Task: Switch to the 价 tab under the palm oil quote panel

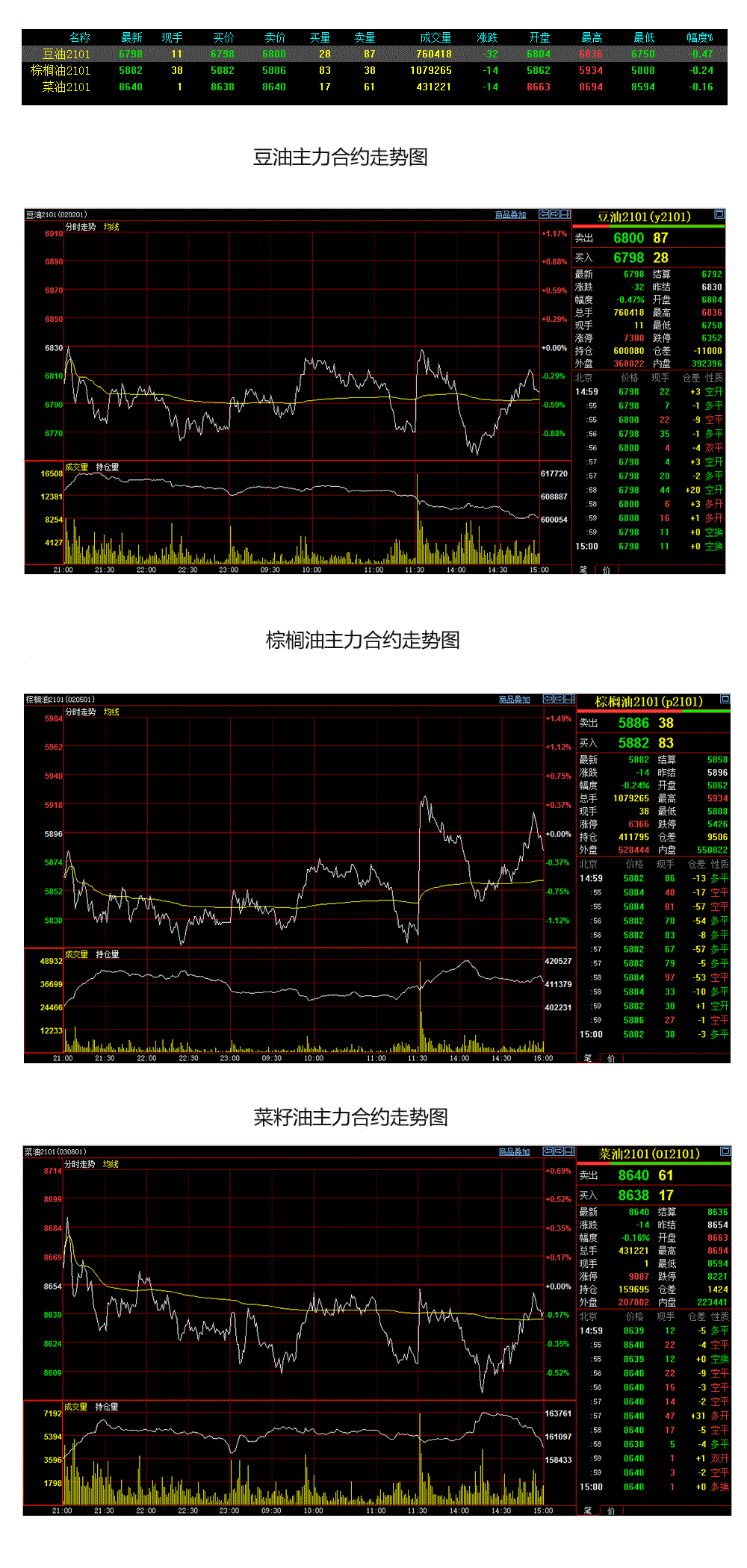Action: click(x=610, y=1060)
